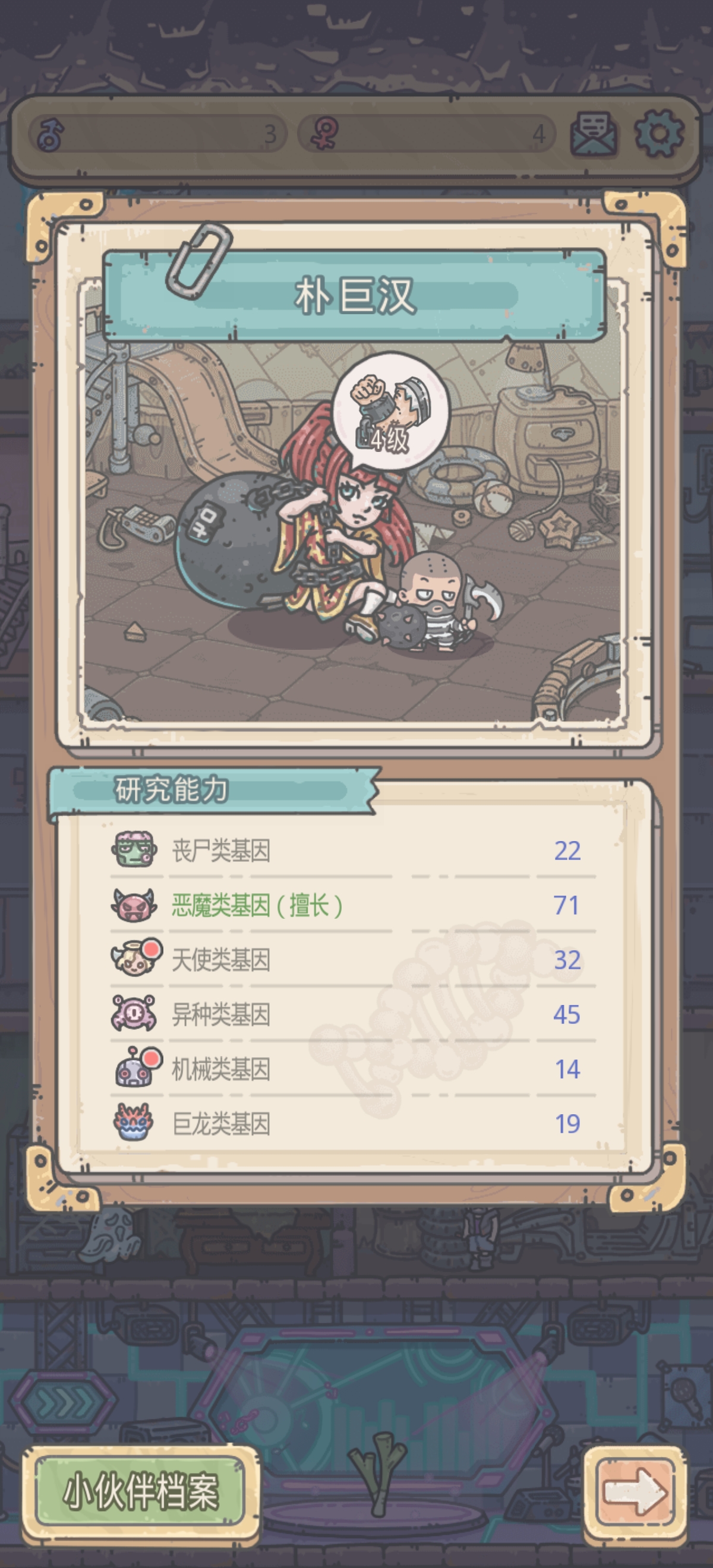Tap the 小伙伴档案 button

pos(141,1491)
